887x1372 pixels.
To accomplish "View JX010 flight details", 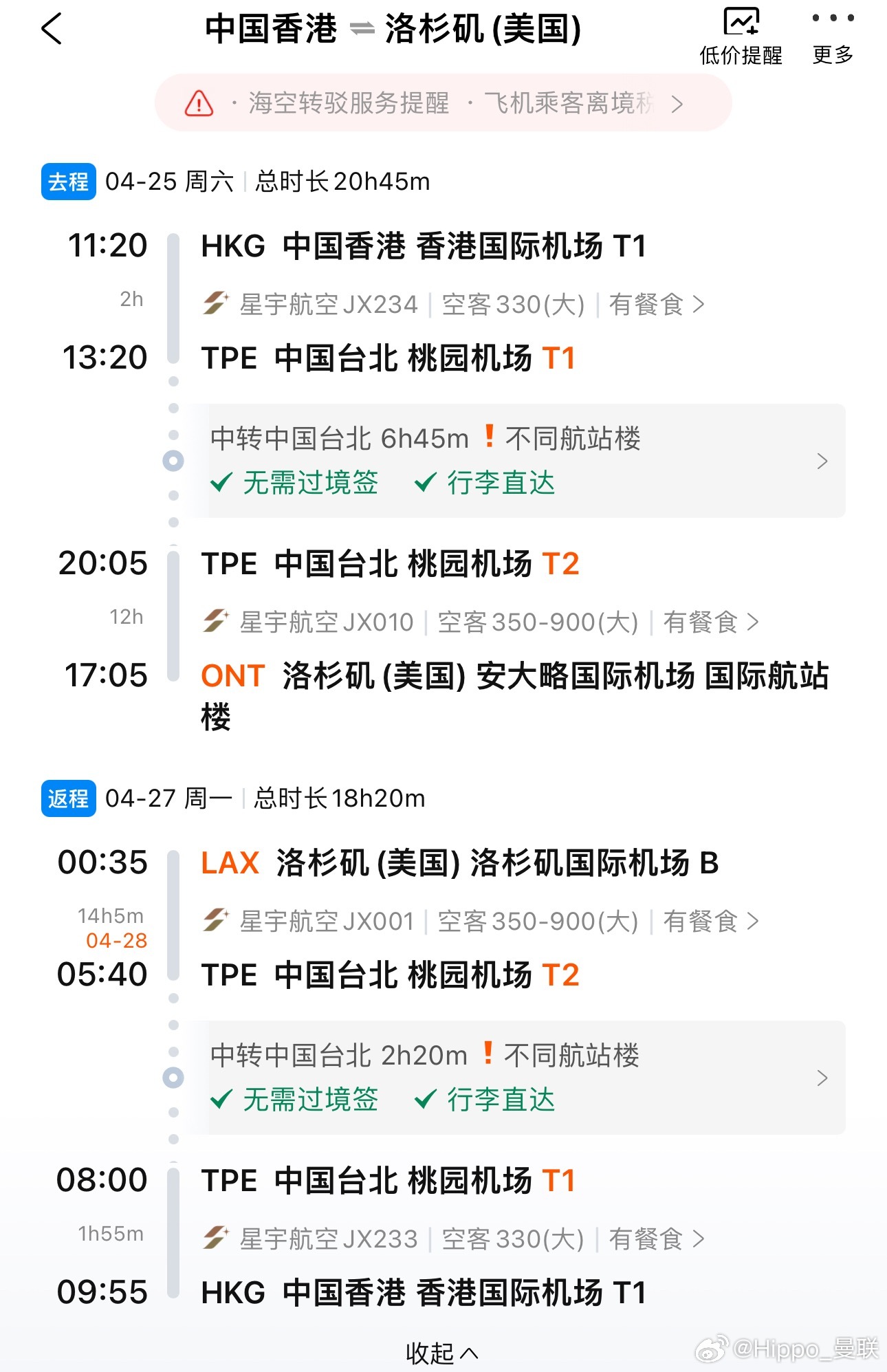I will click(x=481, y=622).
